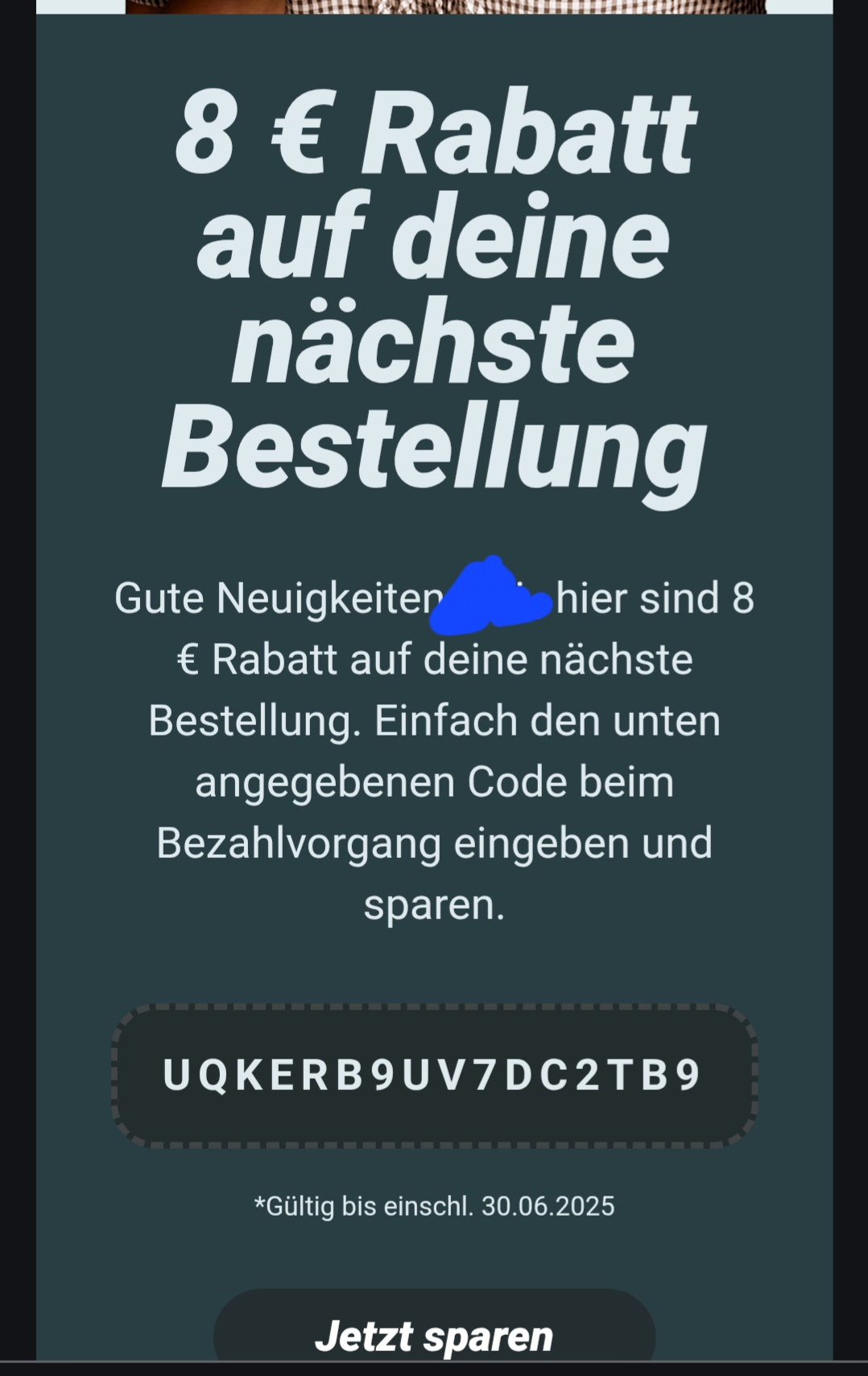Tap the coupon code UQKERB9UV7DC2TB9 box
Screen dimensions: 868x1376
434,1075
